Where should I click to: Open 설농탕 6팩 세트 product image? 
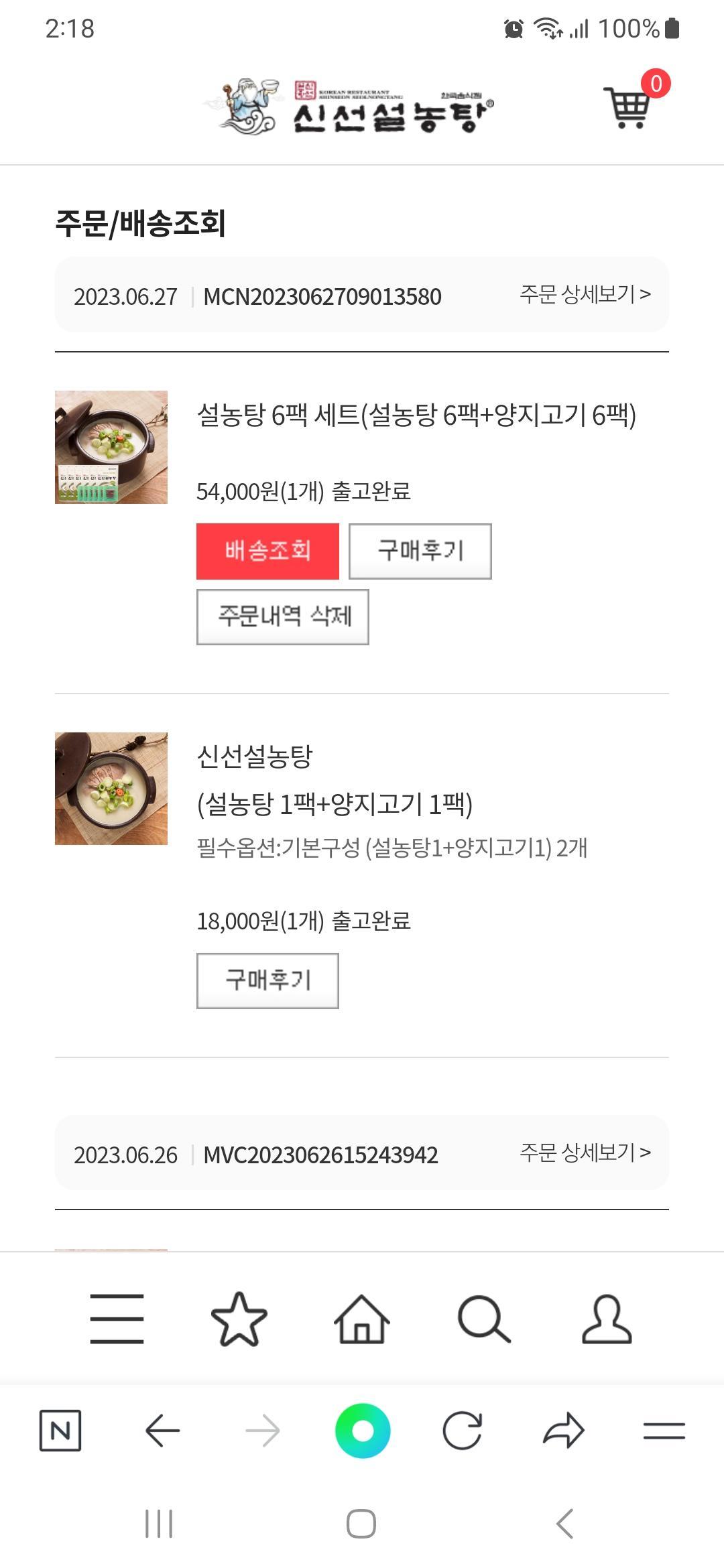(x=111, y=447)
